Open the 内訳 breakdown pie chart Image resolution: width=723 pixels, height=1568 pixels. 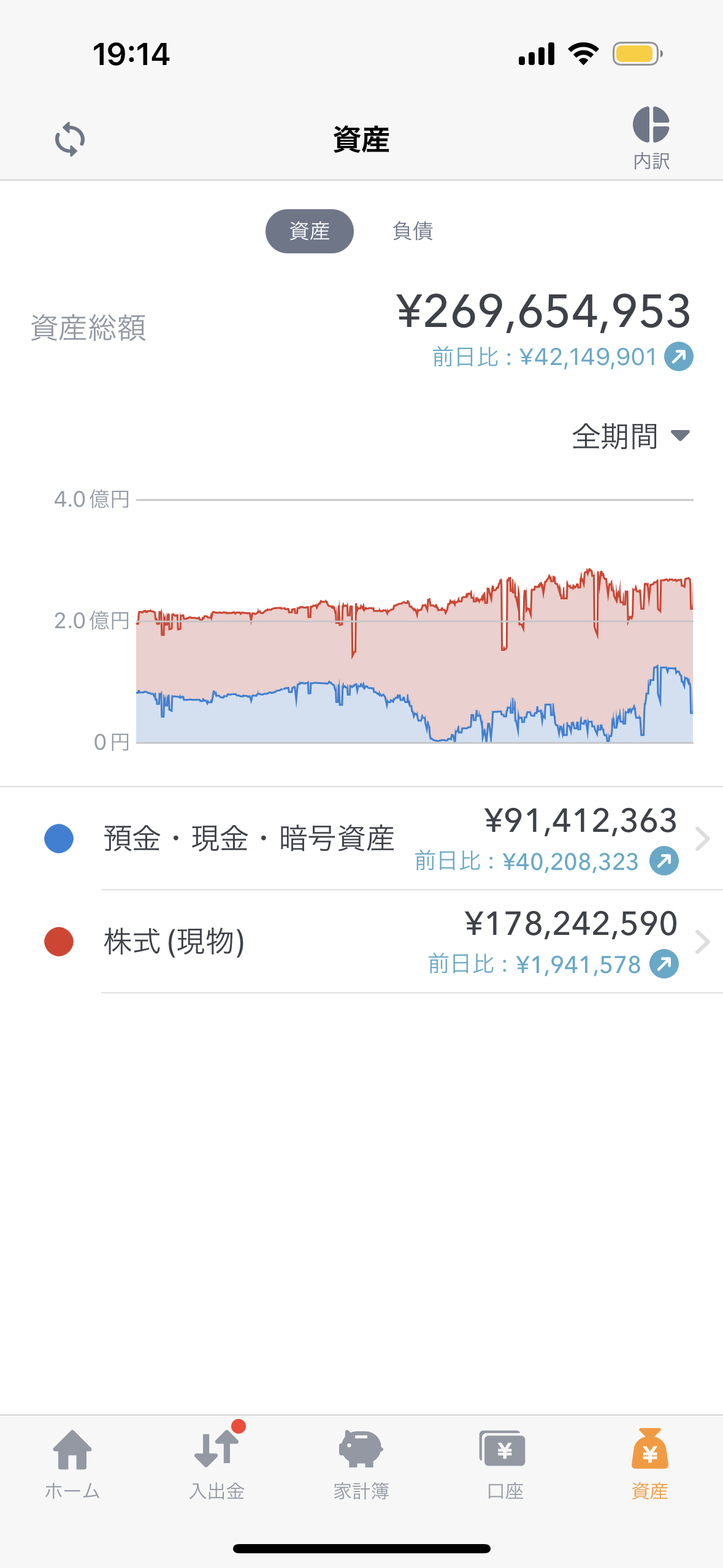651,138
